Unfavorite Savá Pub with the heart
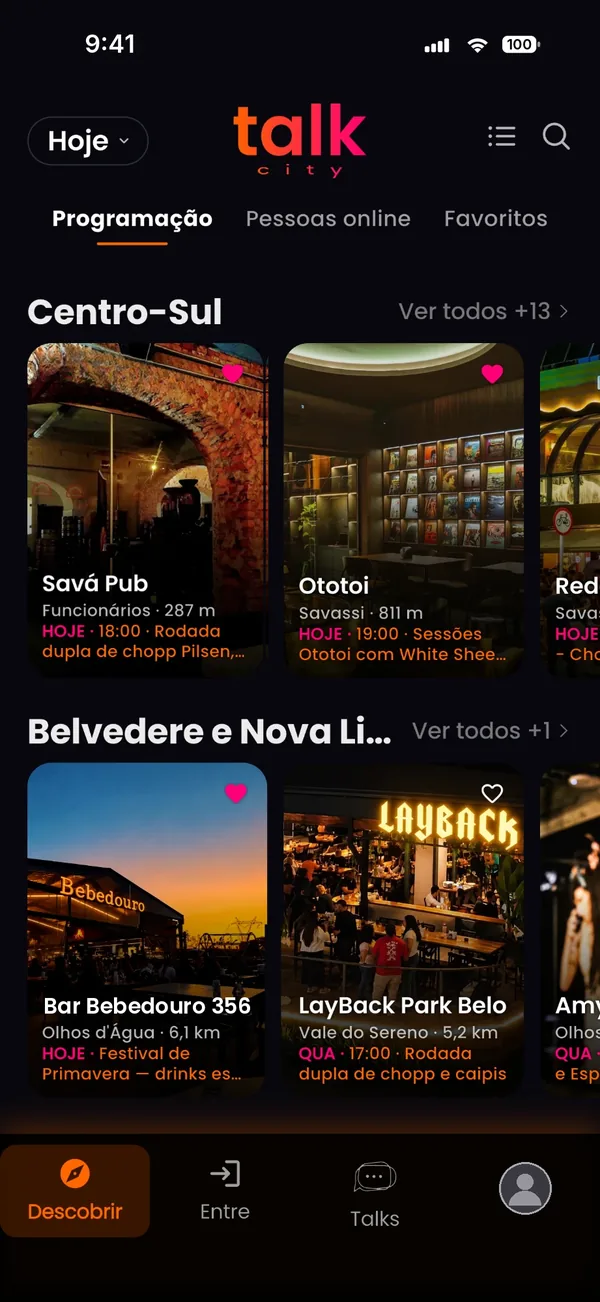The height and width of the screenshot is (1302, 600). pos(233,373)
